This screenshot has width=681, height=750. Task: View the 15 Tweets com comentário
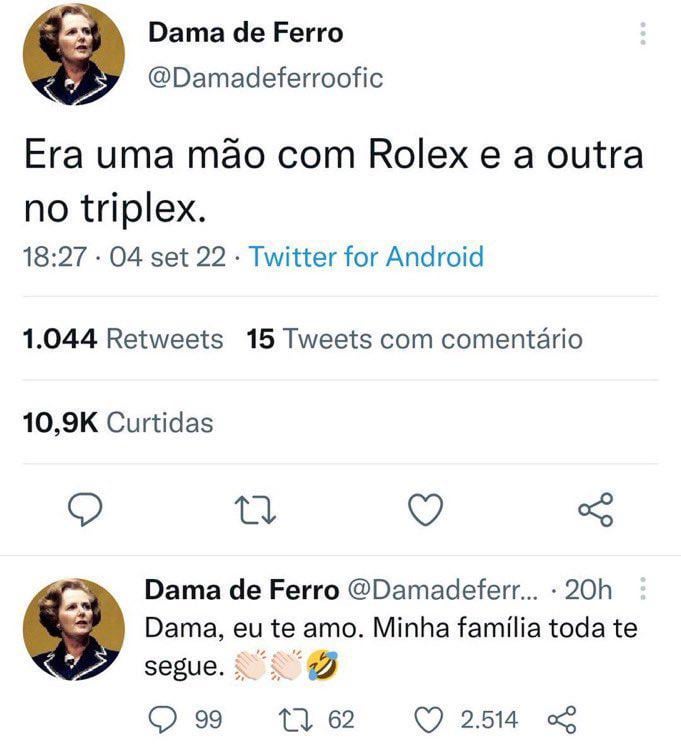[414, 339]
